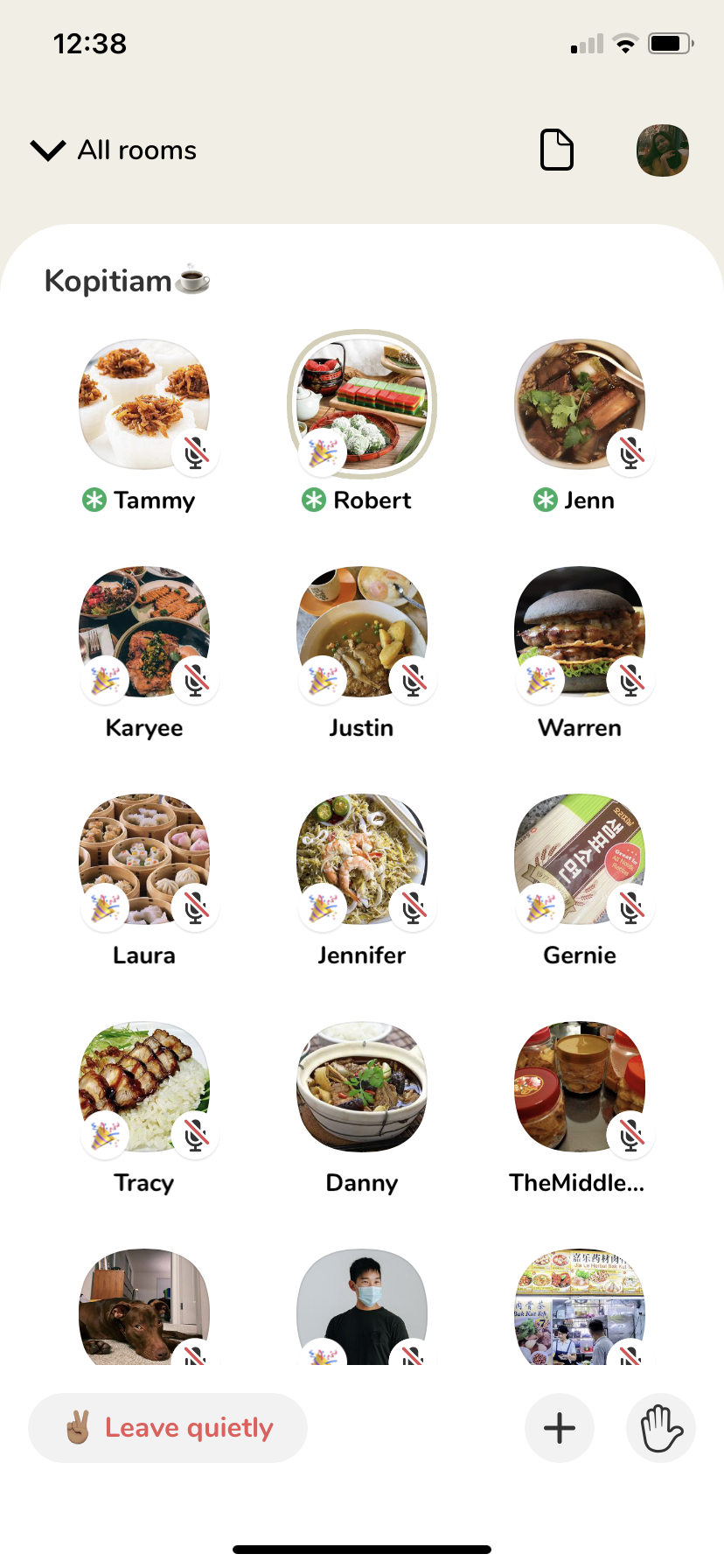The image size is (724, 1568).
Task: Open Tracy's profile
Action: 144,1087
